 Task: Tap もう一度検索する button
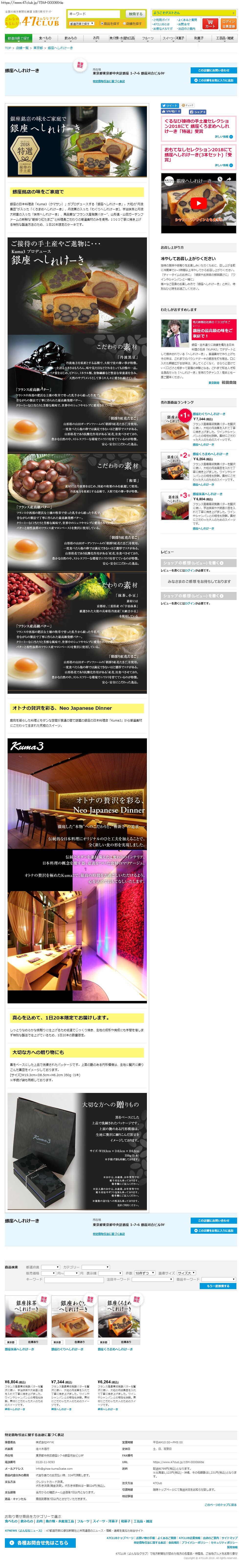218,1286
